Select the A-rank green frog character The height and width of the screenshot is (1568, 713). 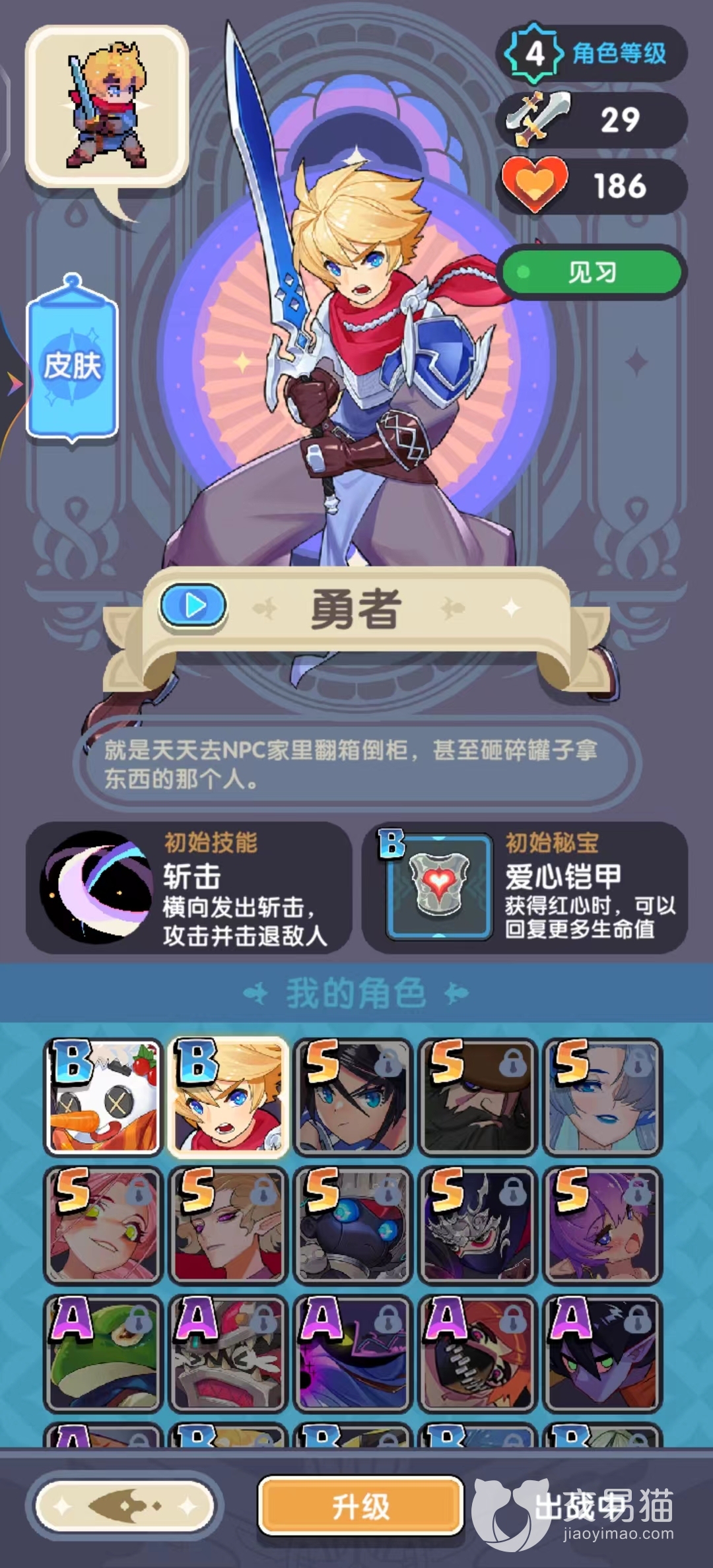[104, 1353]
